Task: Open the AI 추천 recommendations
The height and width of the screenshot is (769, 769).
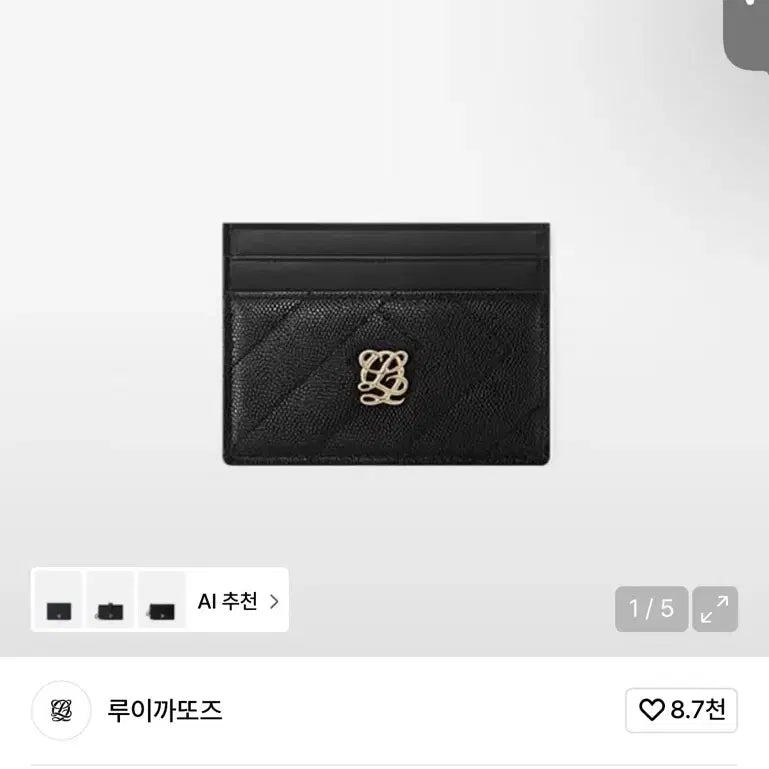Action: (238, 601)
